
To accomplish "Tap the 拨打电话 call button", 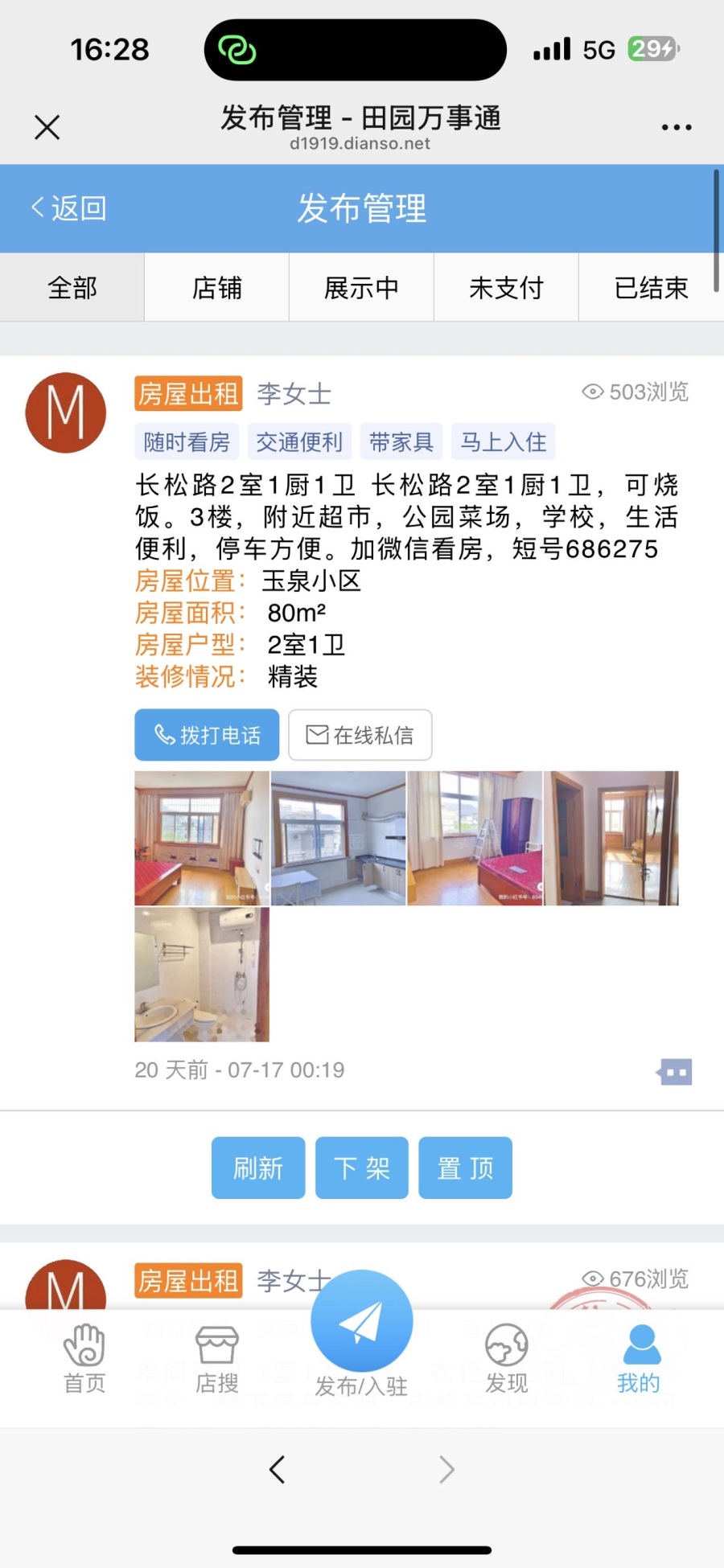I will [207, 735].
